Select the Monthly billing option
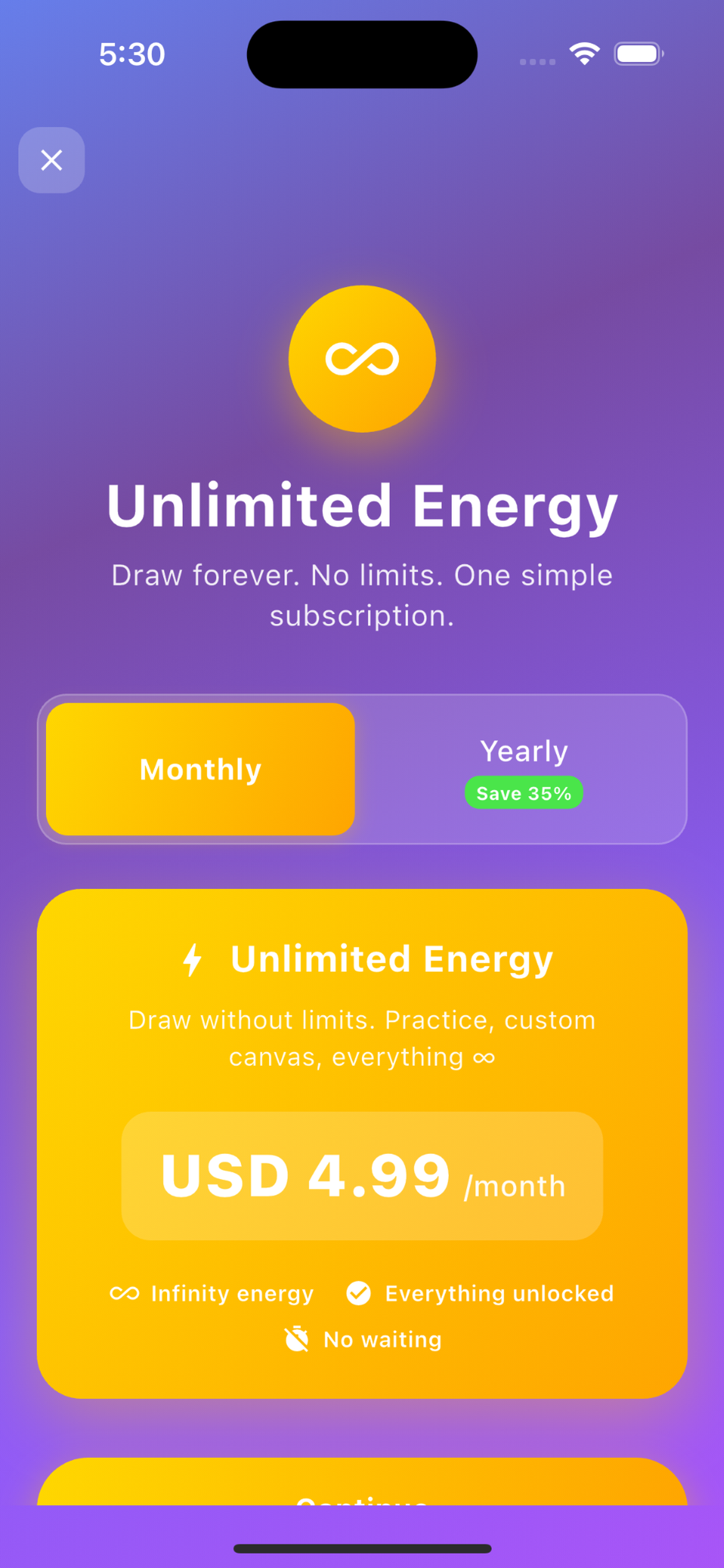 pos(200,769)
